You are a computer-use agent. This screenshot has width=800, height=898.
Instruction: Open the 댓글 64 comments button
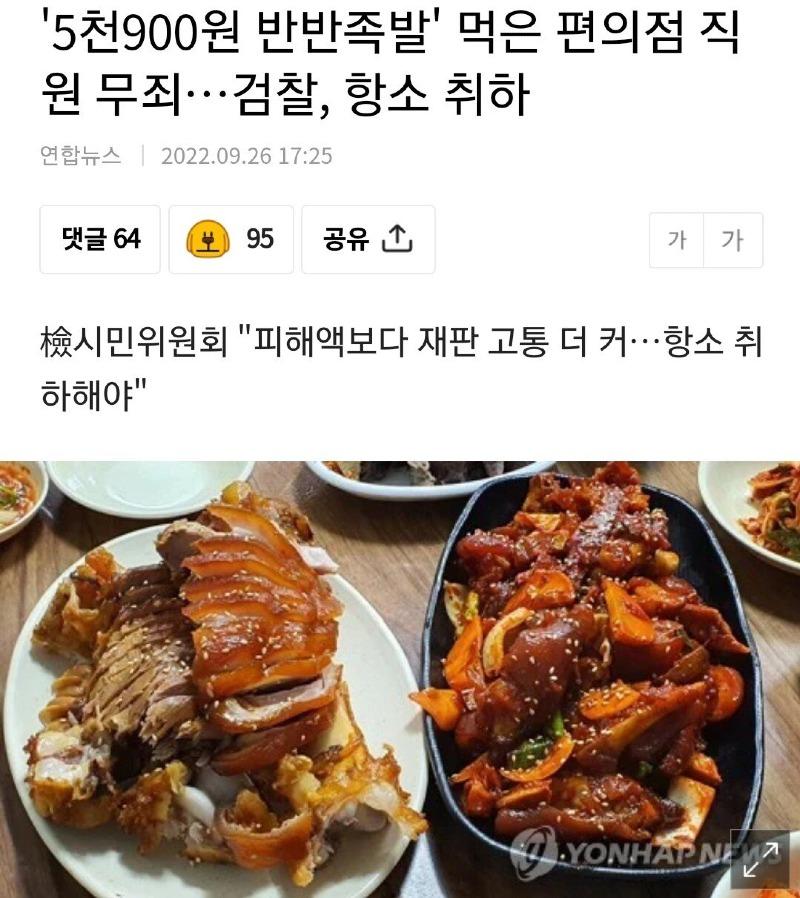[x=100, y=239]
